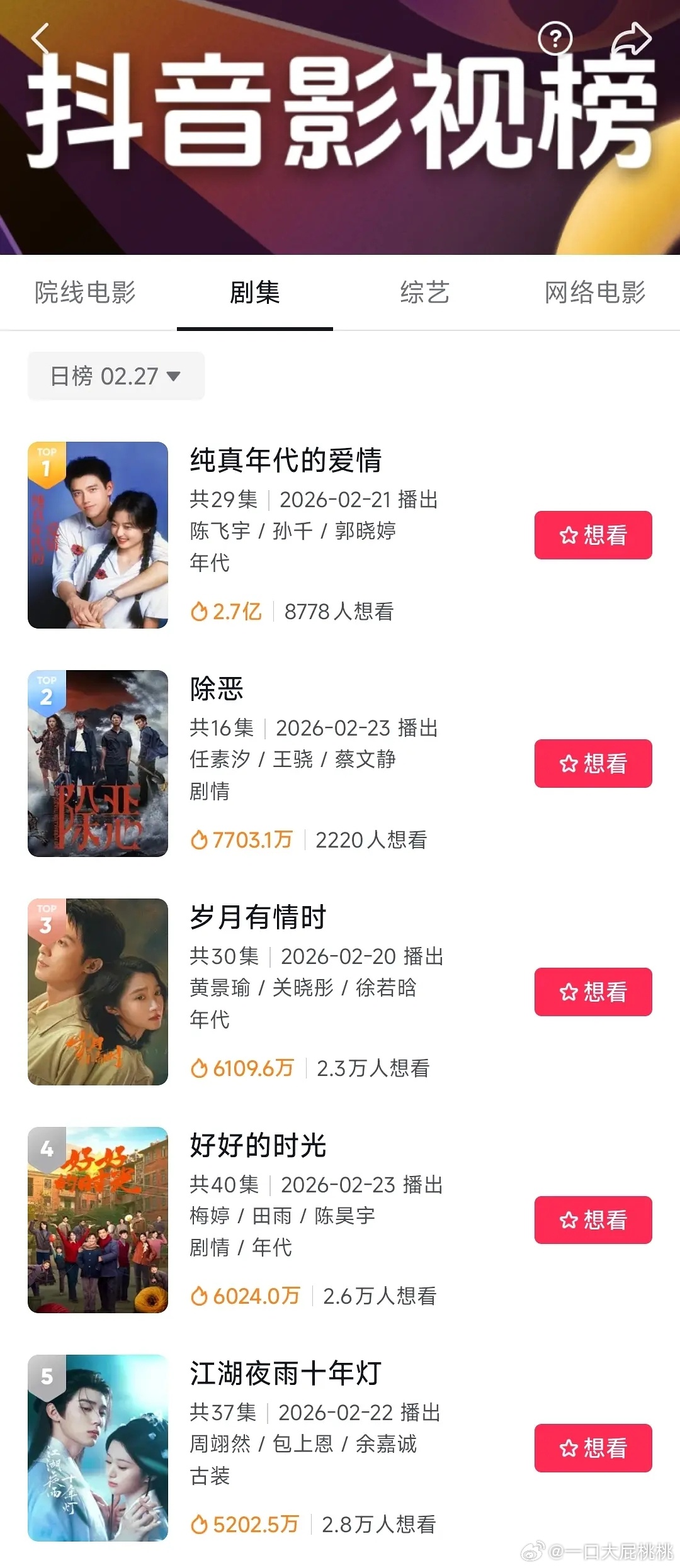Open the 除恶 drama poster
The image size is (680, 1568).
(x=98, y=763)
